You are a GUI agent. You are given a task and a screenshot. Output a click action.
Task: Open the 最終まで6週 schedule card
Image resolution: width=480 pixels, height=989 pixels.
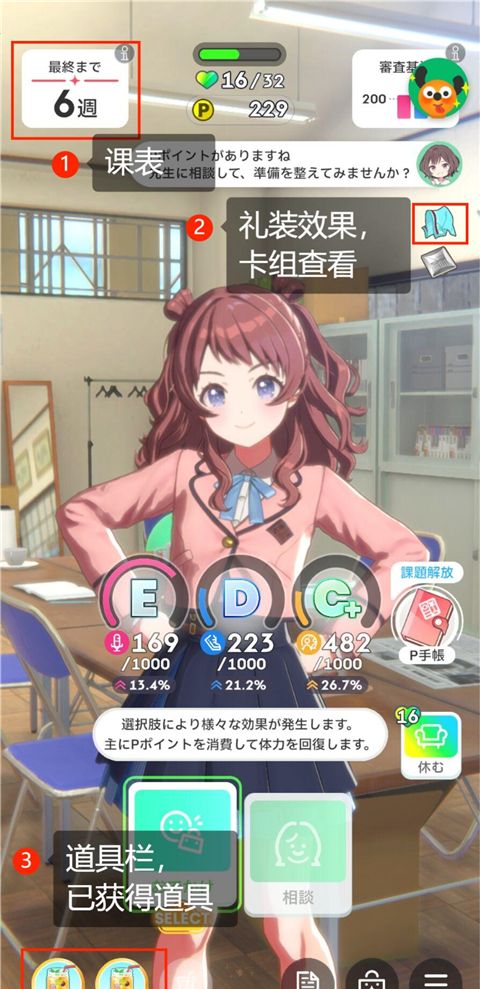(x=75, y=89)
